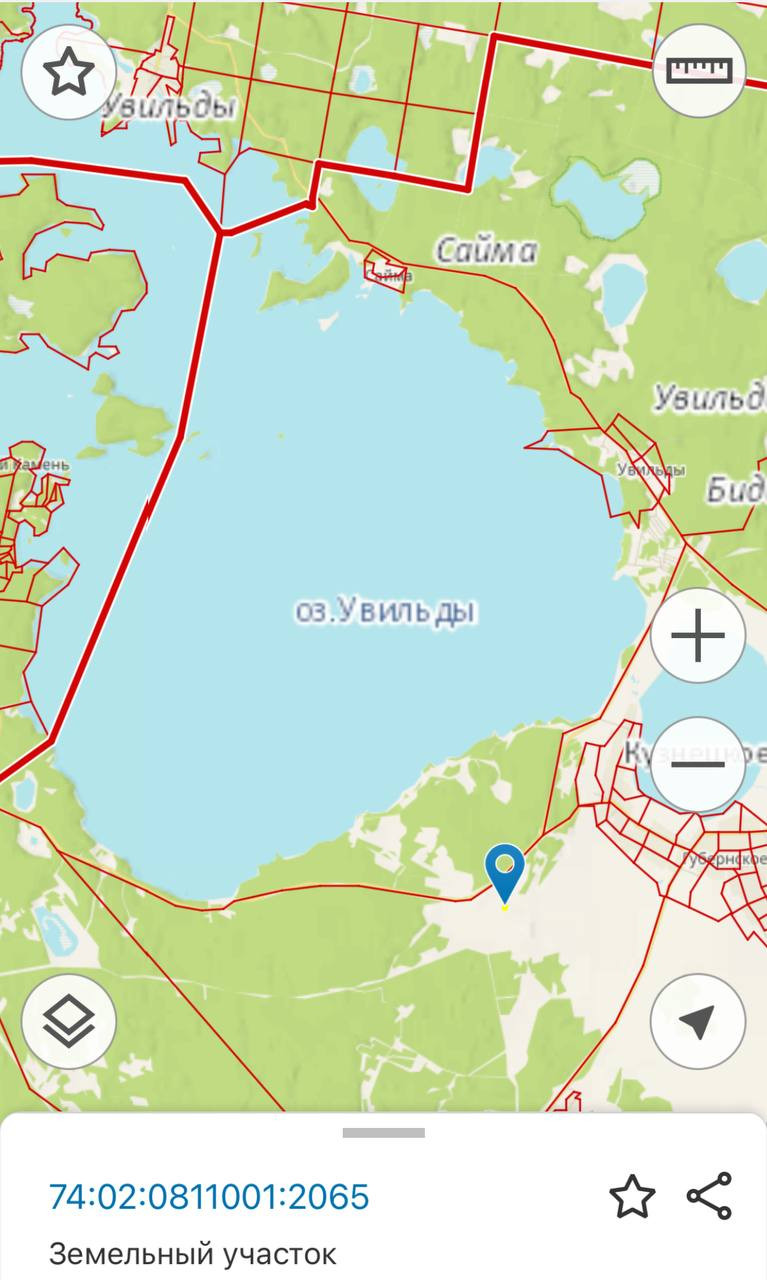Zoom in with the plus button
This screenshot has height=1280, width=767.
coord(698,636)
